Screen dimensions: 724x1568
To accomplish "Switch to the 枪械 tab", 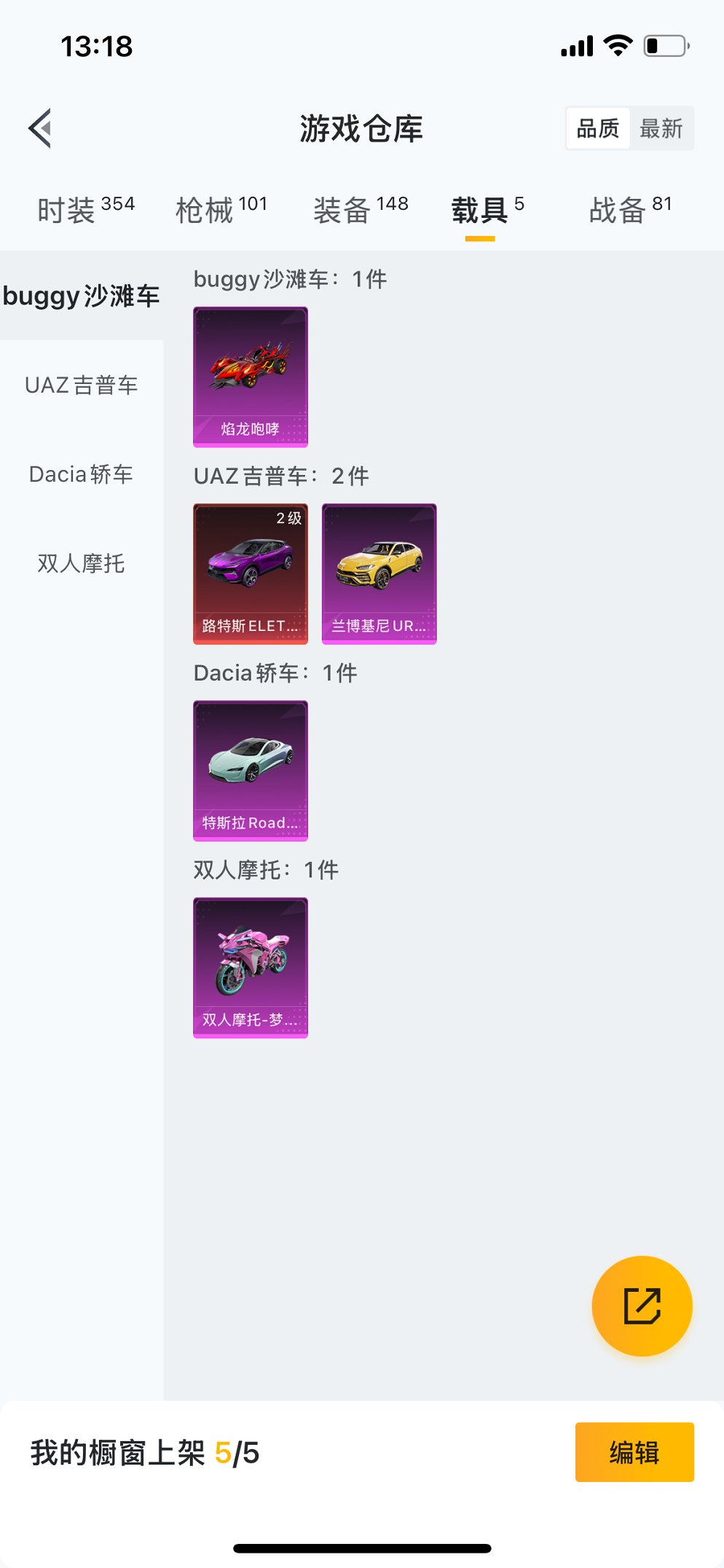I will 221,210.
